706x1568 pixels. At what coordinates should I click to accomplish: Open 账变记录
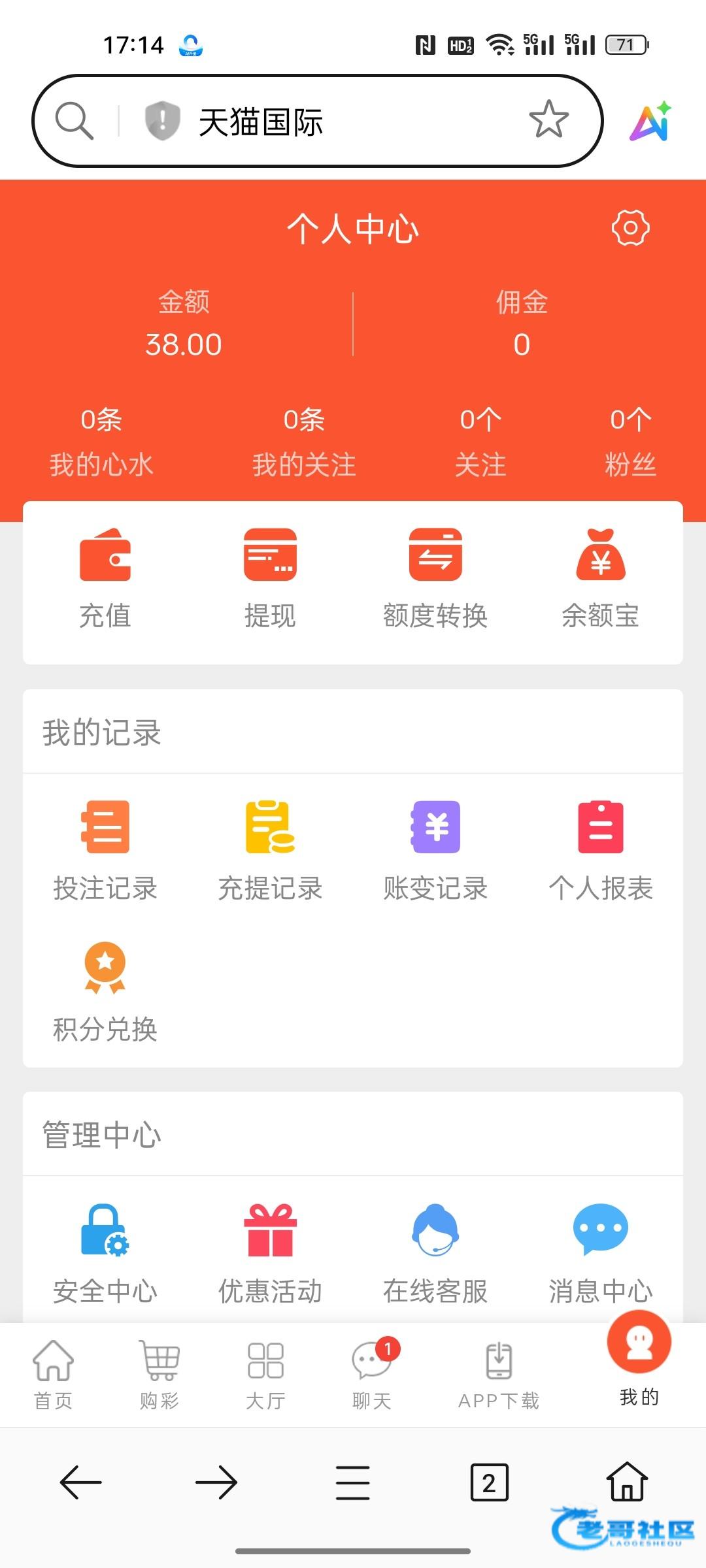(435, 851)
